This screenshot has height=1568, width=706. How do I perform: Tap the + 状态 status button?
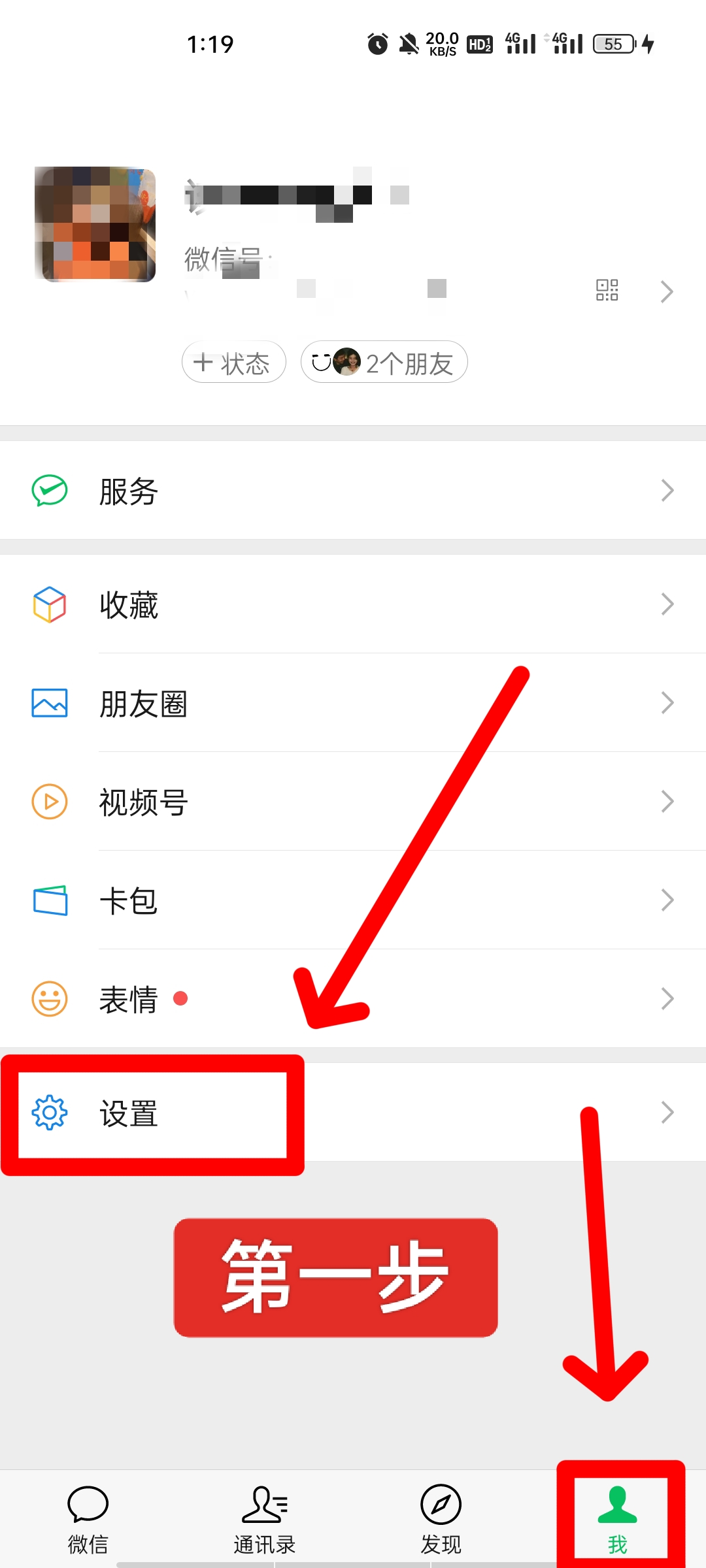click(233, 362)
